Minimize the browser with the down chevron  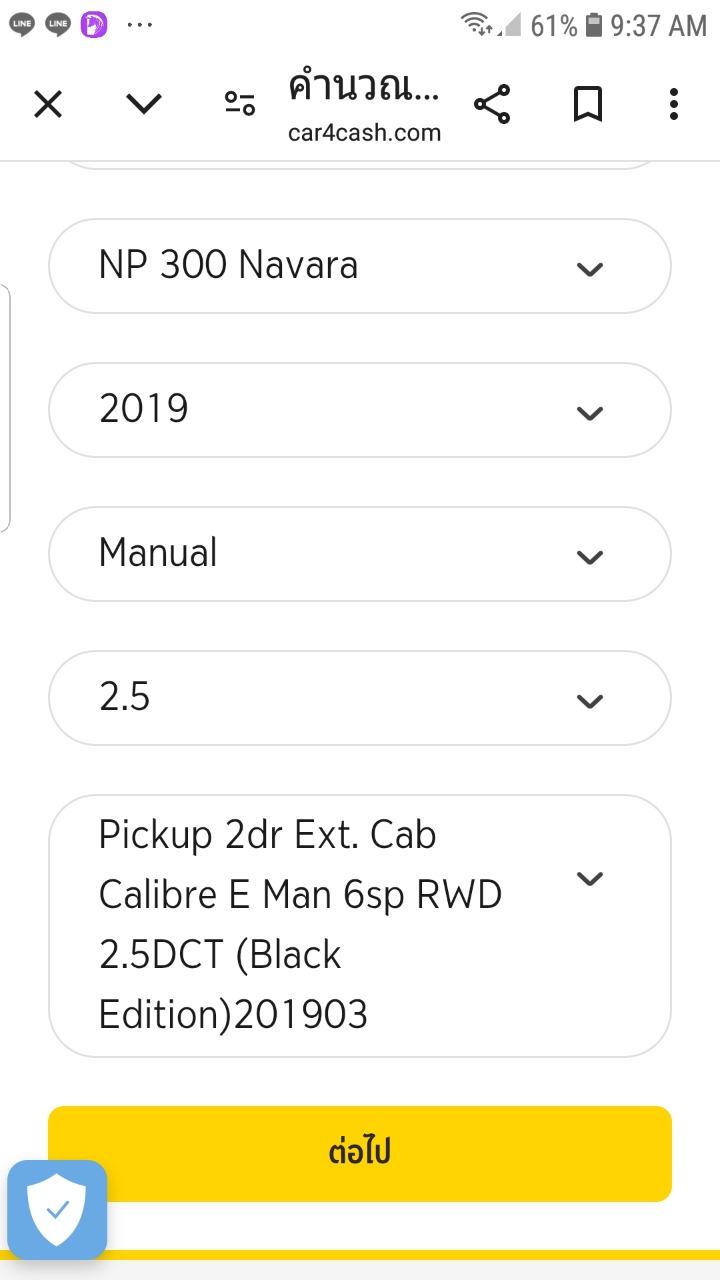[x=144, y=104]
